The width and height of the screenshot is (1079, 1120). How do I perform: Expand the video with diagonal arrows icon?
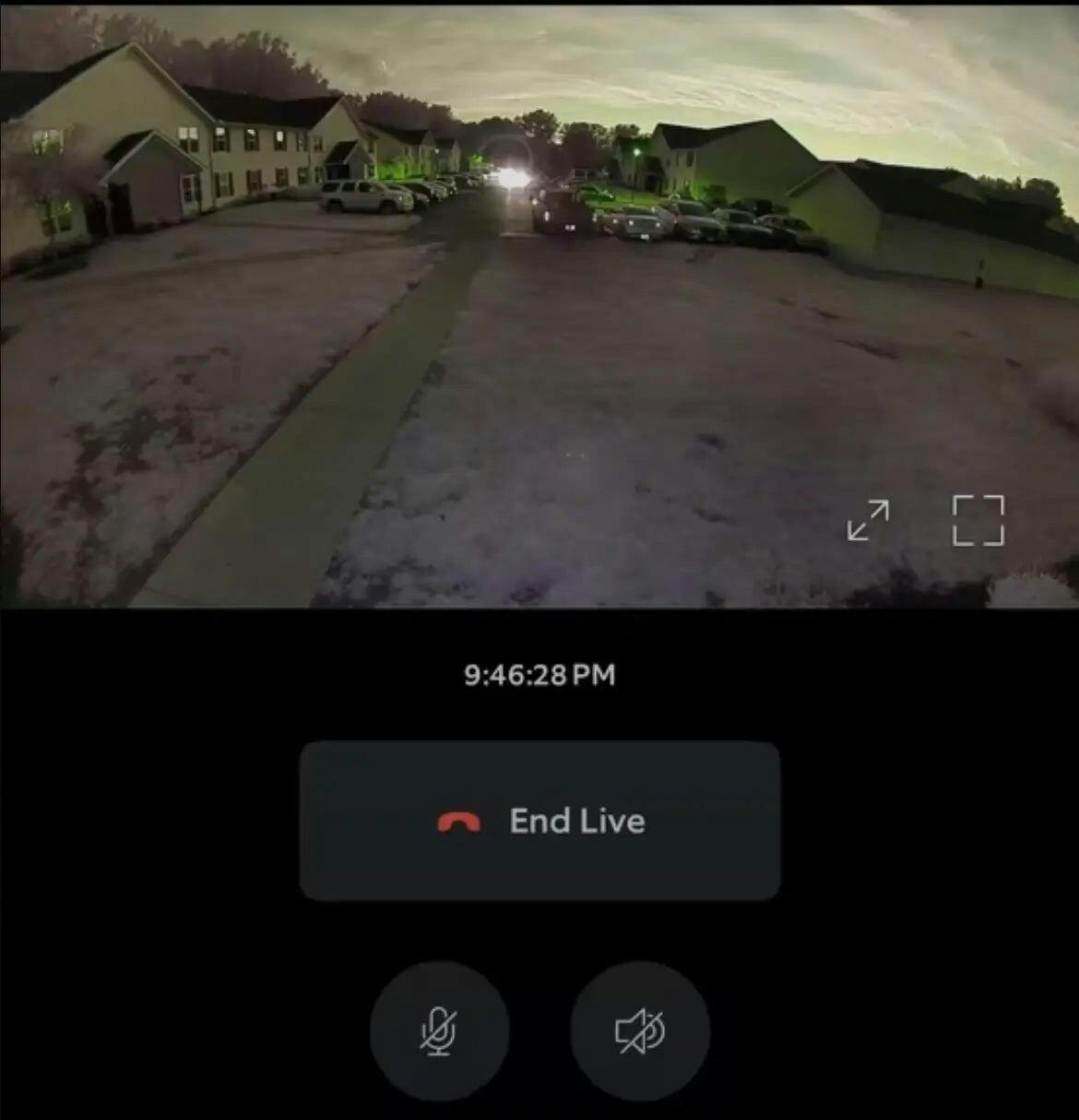tap(868, 521)
